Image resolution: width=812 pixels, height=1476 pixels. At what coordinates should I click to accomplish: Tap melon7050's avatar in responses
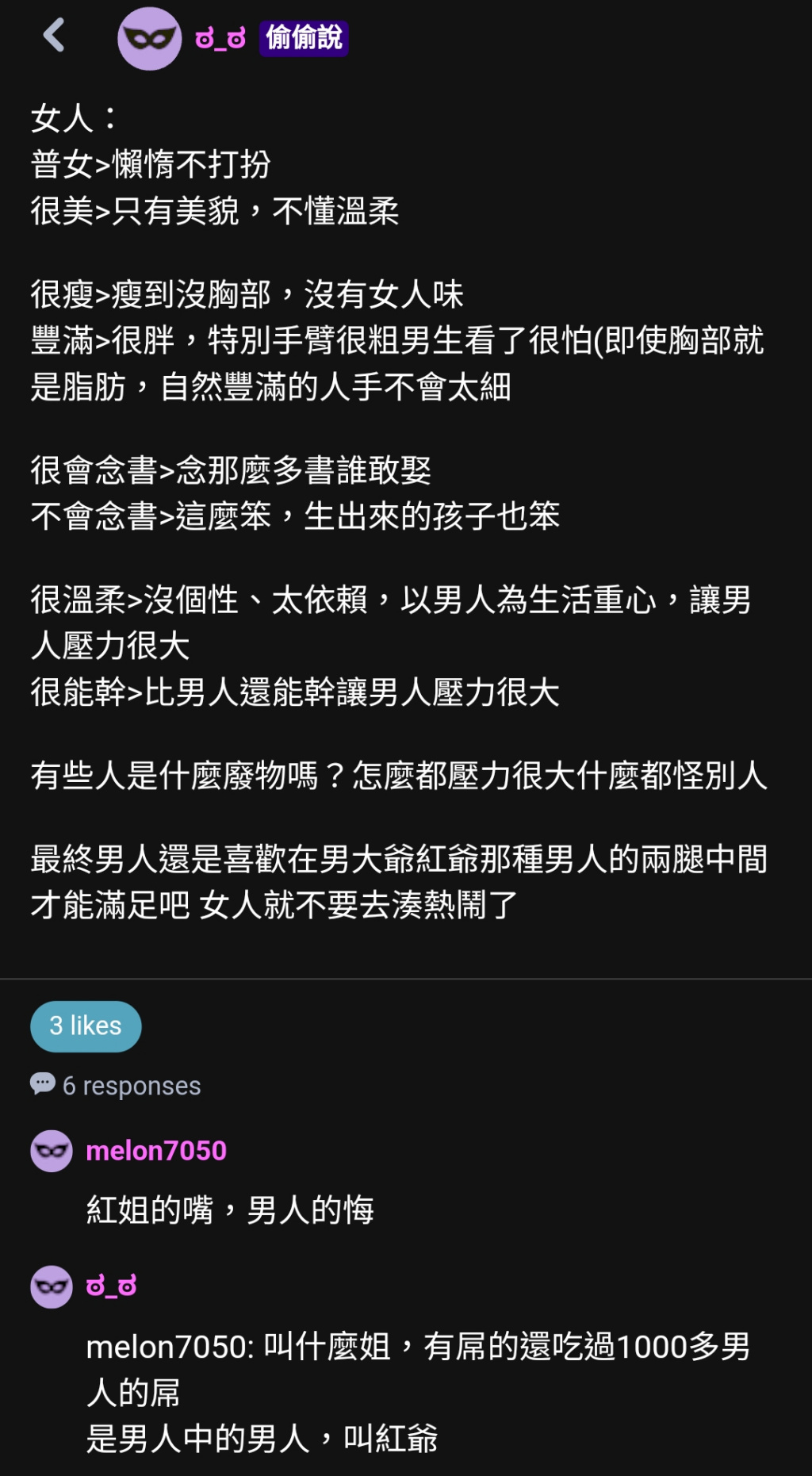coord(52,1151)
